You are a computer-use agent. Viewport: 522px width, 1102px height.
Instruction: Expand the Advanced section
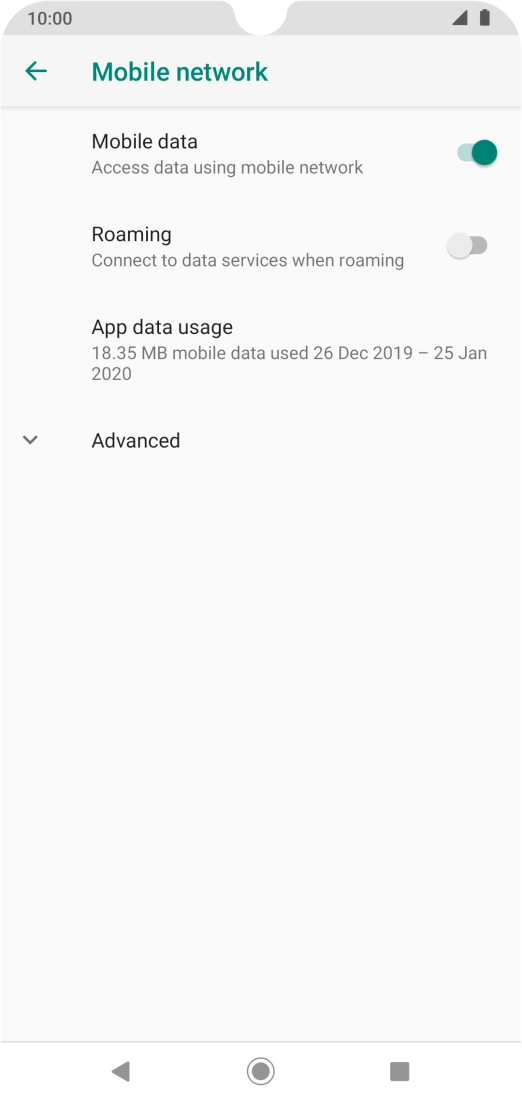click(261, 441)
